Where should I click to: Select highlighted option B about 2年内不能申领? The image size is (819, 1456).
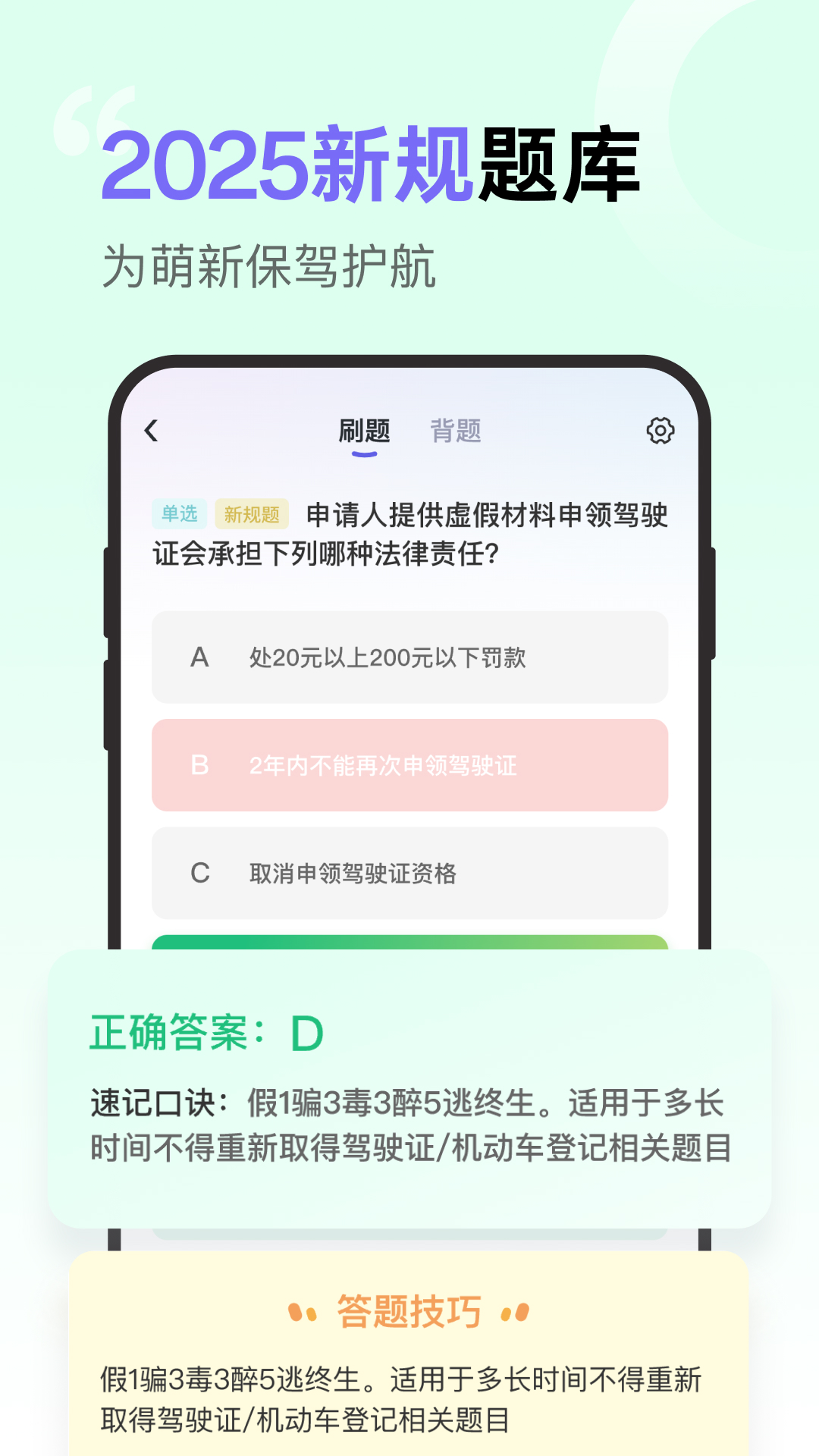tap(409, 767)
